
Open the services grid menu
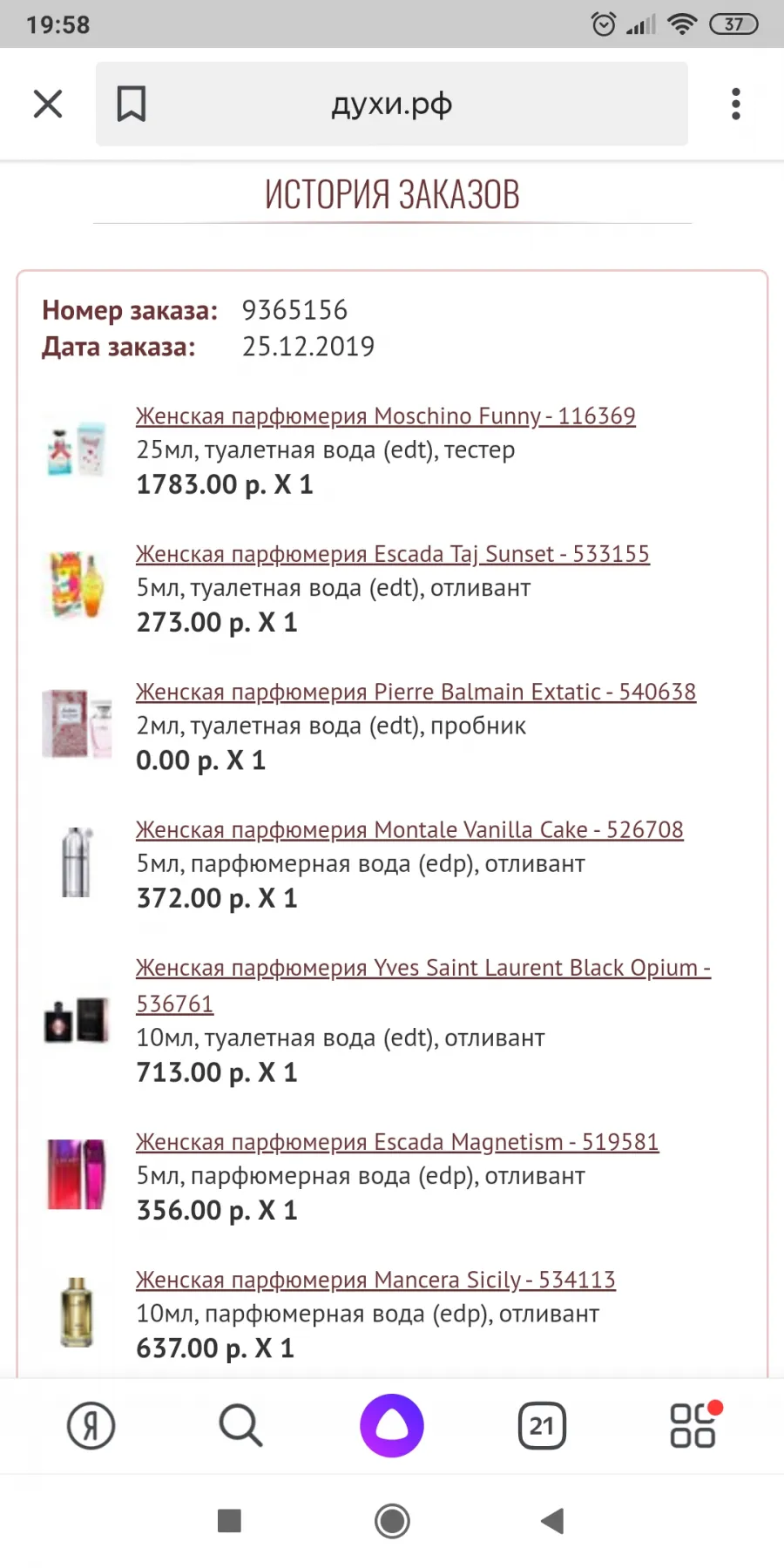click(x=693, y=1425)
